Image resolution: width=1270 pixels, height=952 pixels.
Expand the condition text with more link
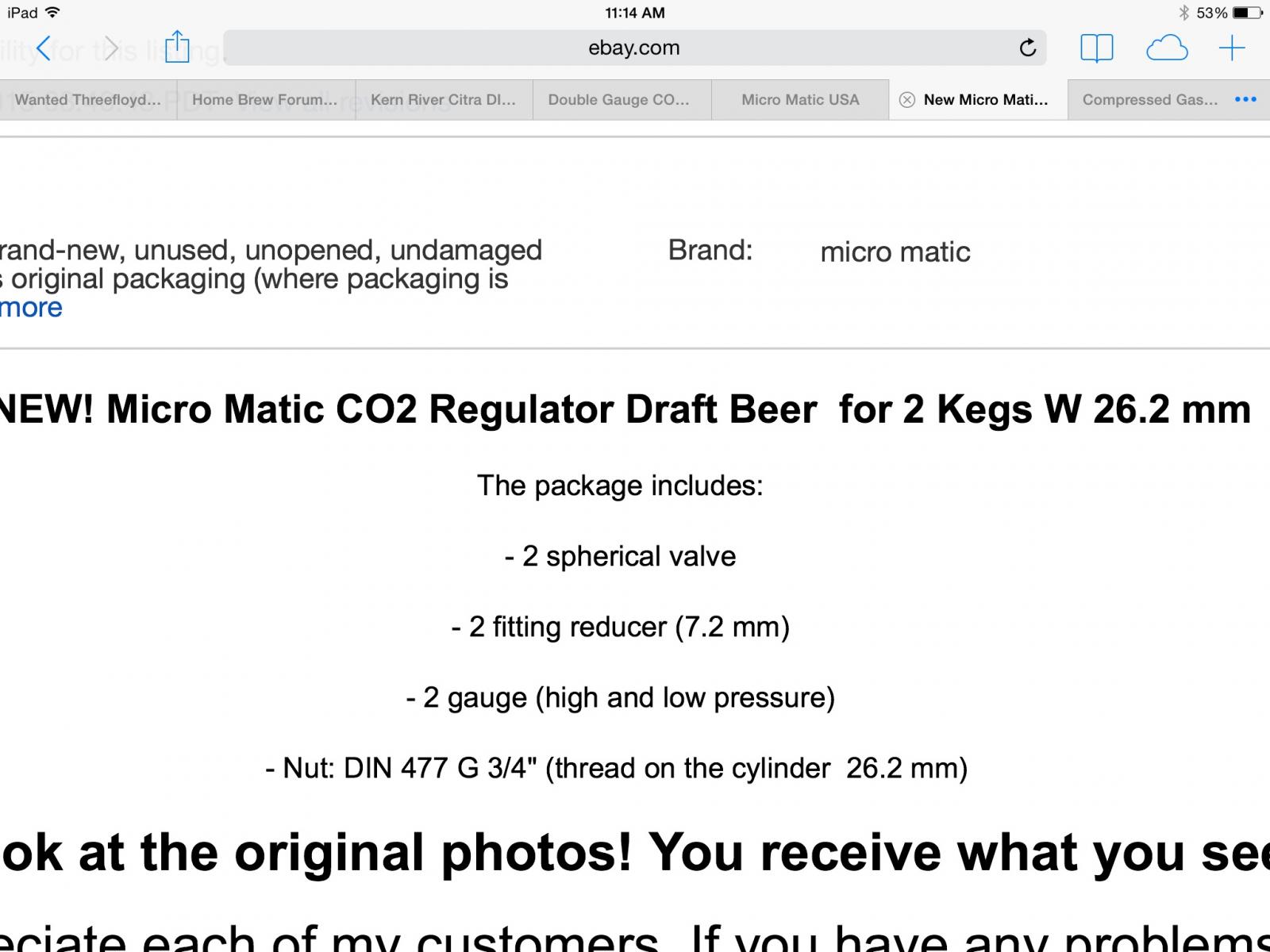32,308
